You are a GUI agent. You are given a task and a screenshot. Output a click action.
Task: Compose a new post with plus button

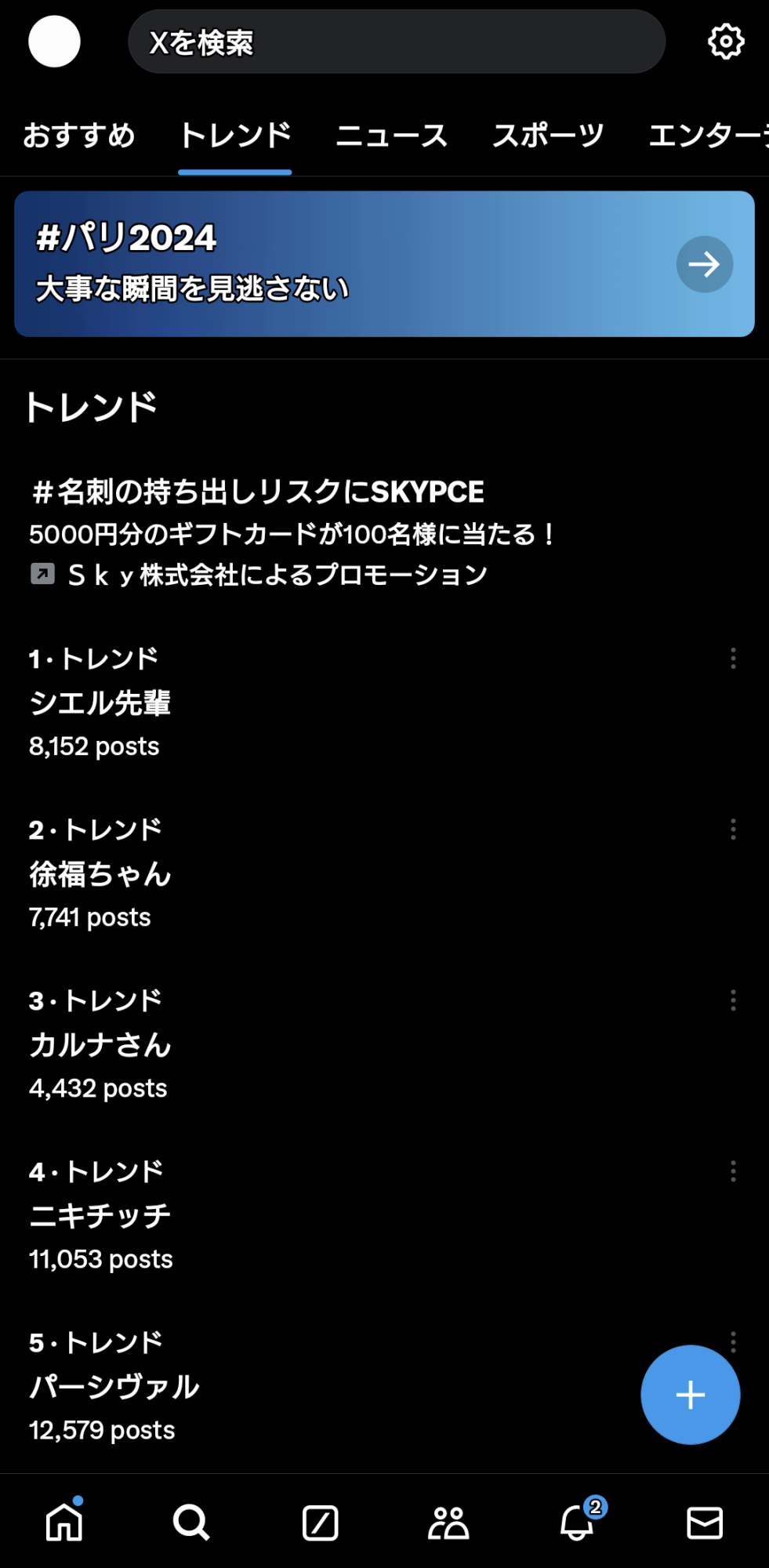pyautogui.click(x=690, y=1395)
